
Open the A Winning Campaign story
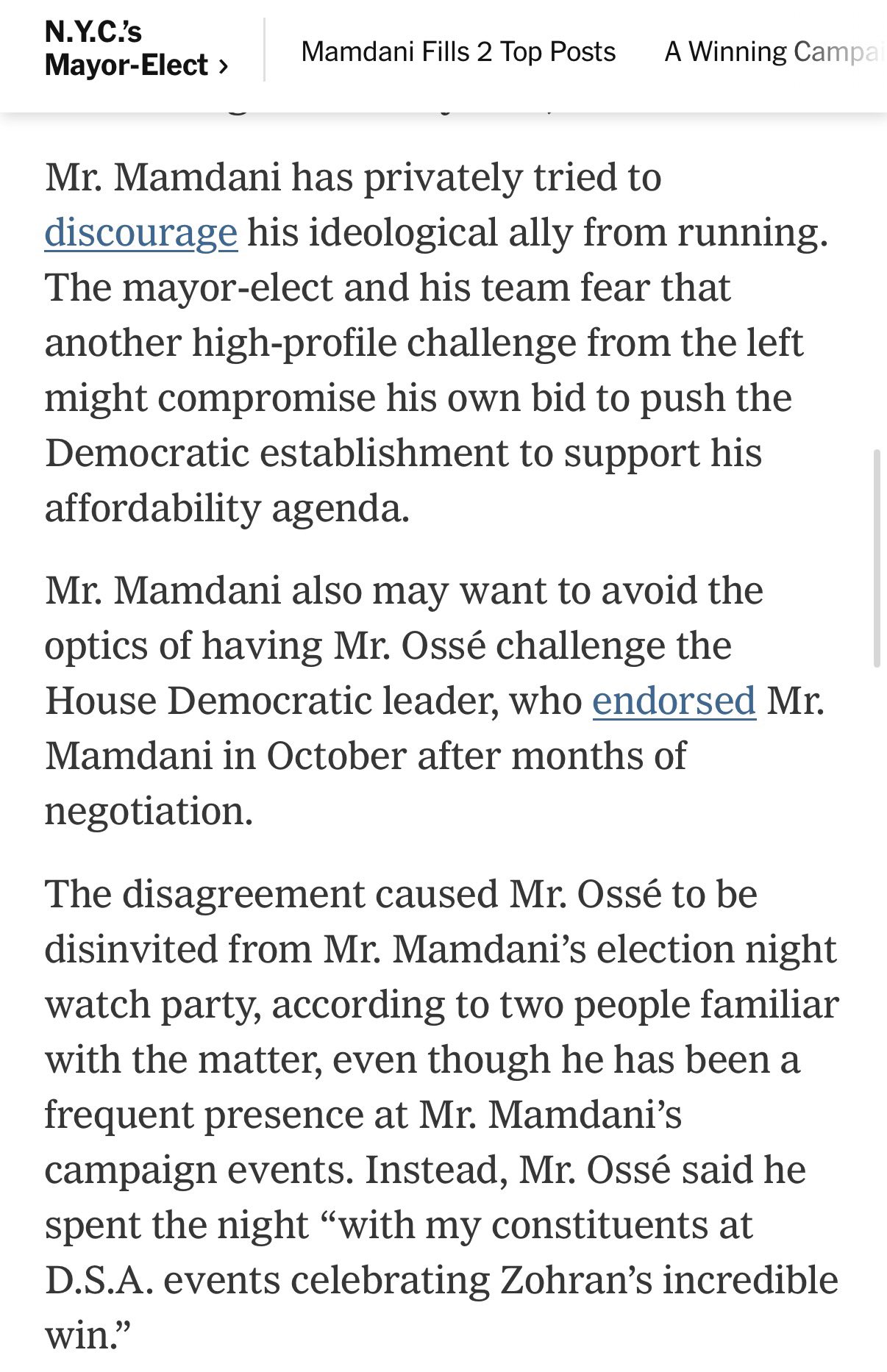[x=774, y=52]
